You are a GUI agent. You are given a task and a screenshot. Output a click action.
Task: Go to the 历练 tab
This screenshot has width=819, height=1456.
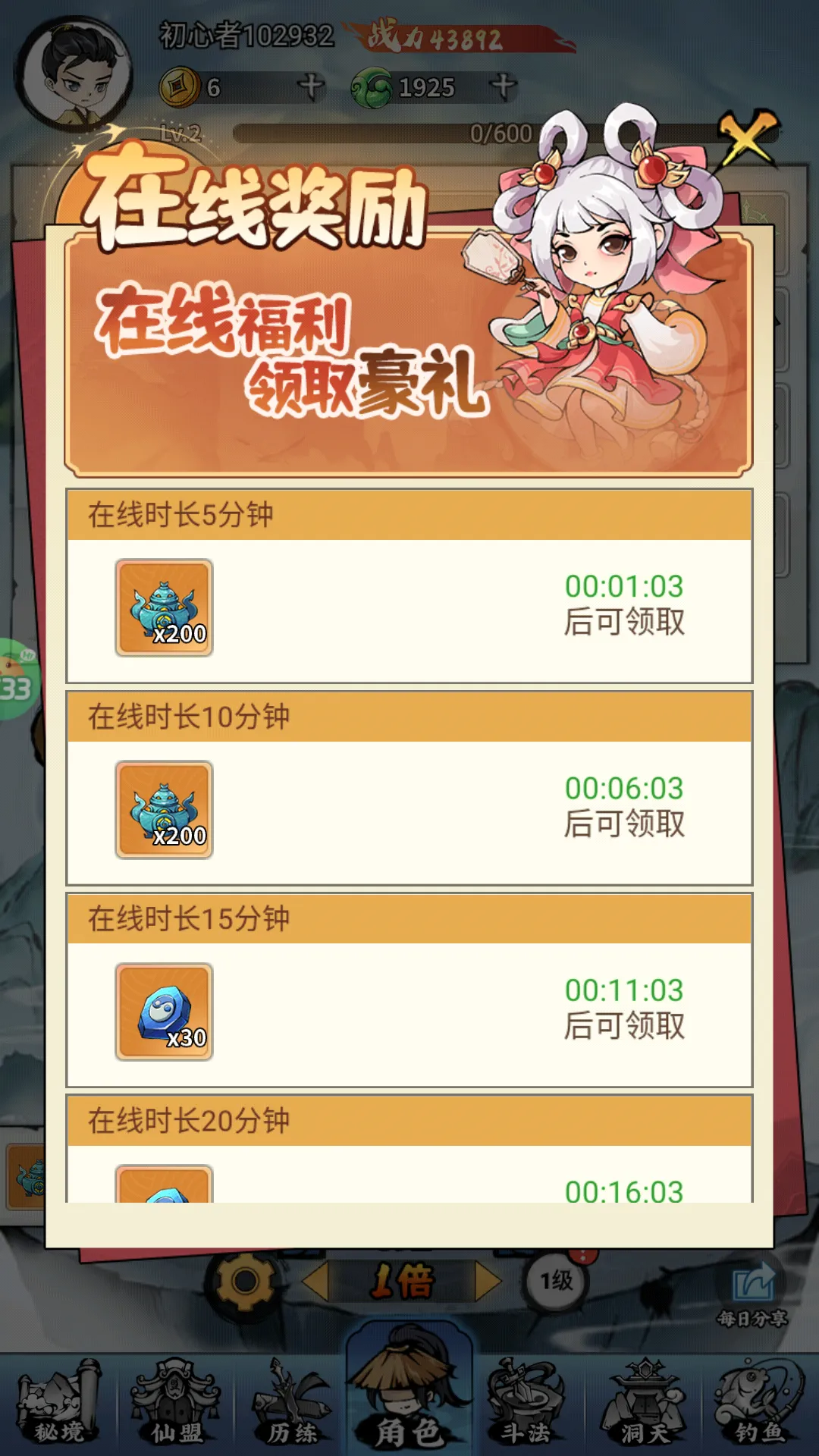[x=293, y=1404]
